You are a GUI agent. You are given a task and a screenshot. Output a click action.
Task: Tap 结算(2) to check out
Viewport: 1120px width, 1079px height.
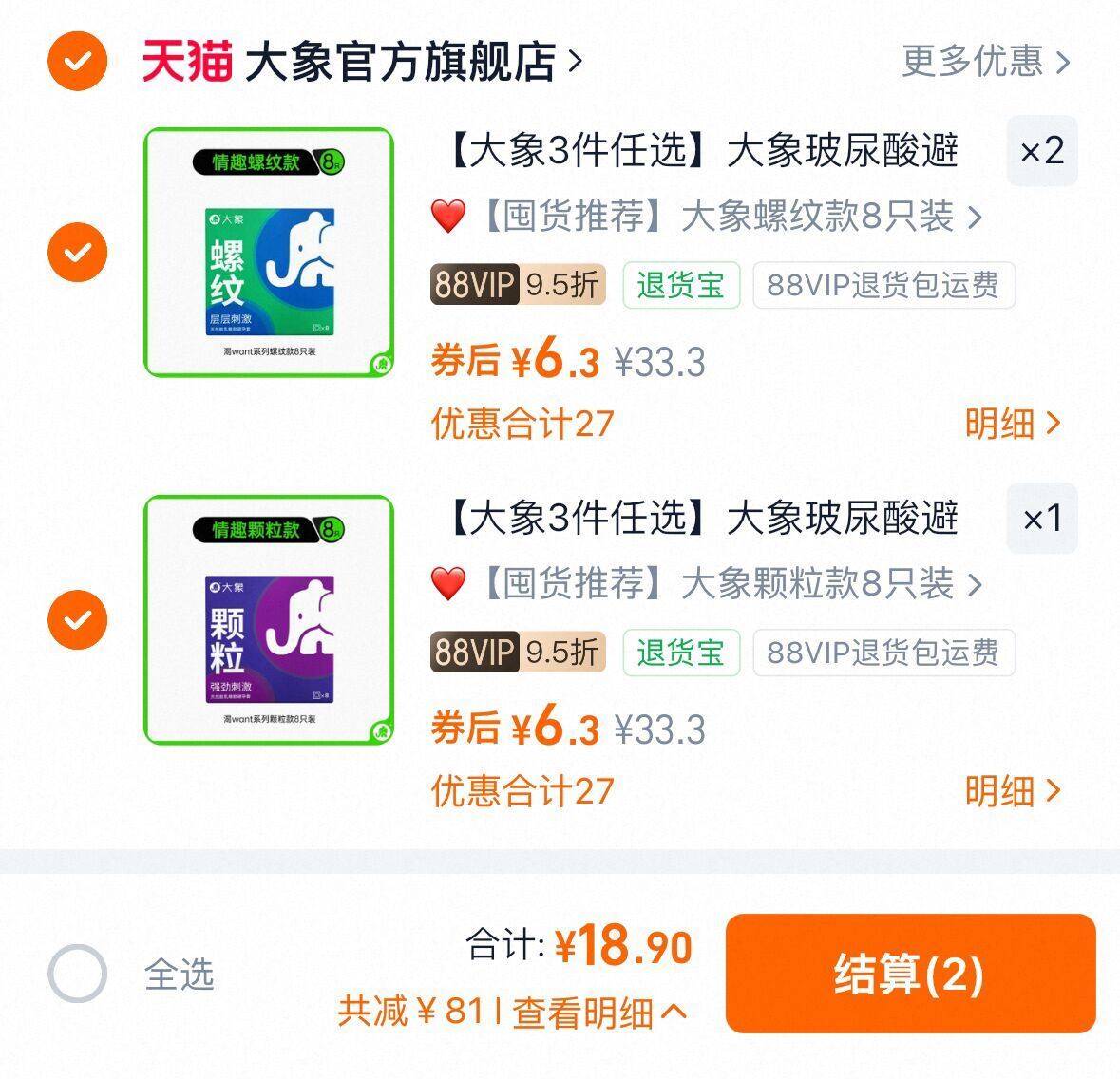point(910,974)
